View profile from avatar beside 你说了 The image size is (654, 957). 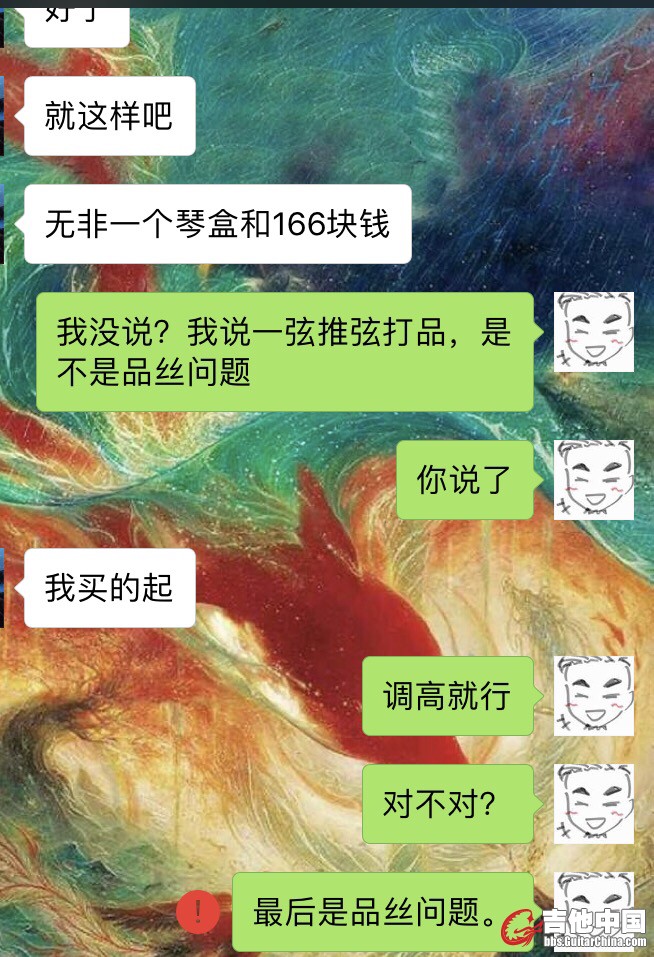594,480
